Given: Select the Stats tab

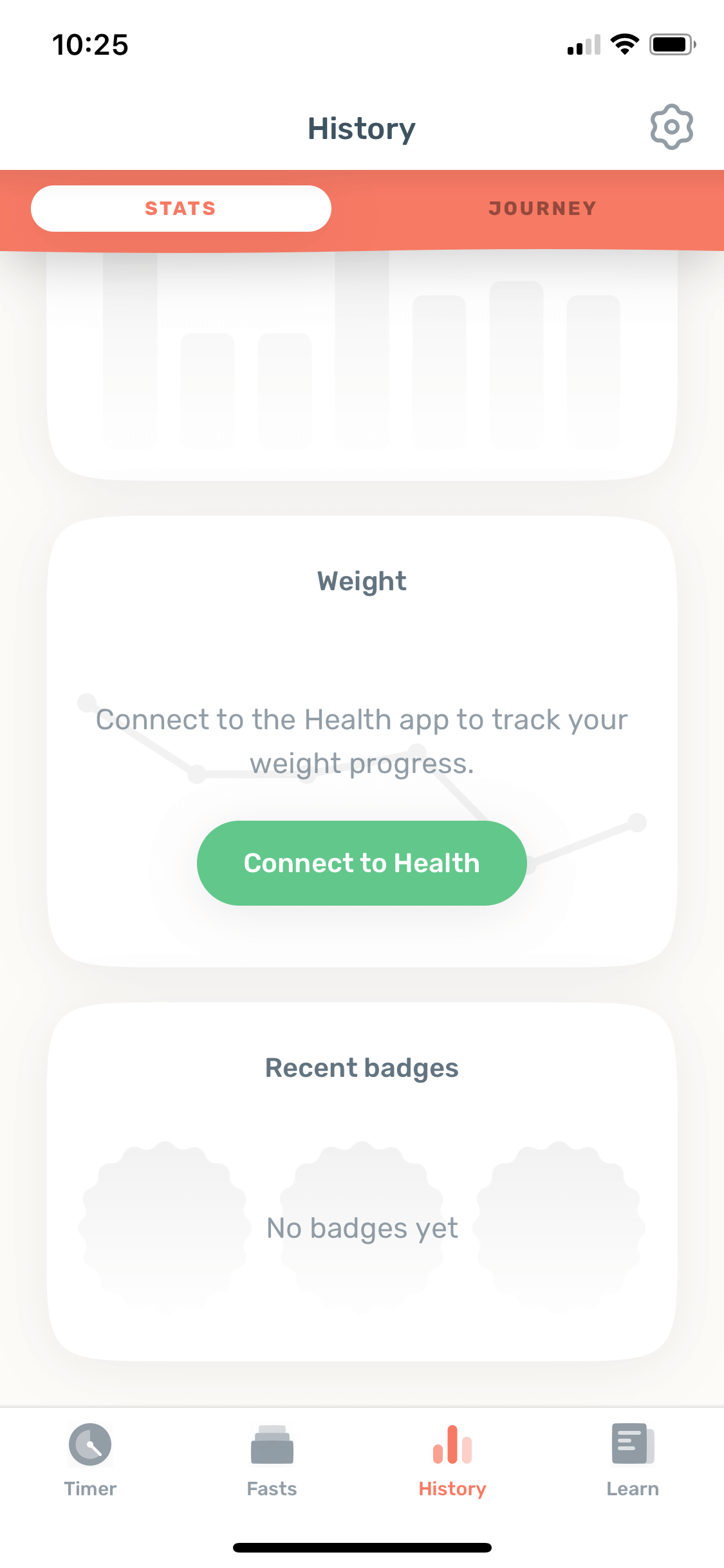Looking at the screenshot, I should 181,209.
